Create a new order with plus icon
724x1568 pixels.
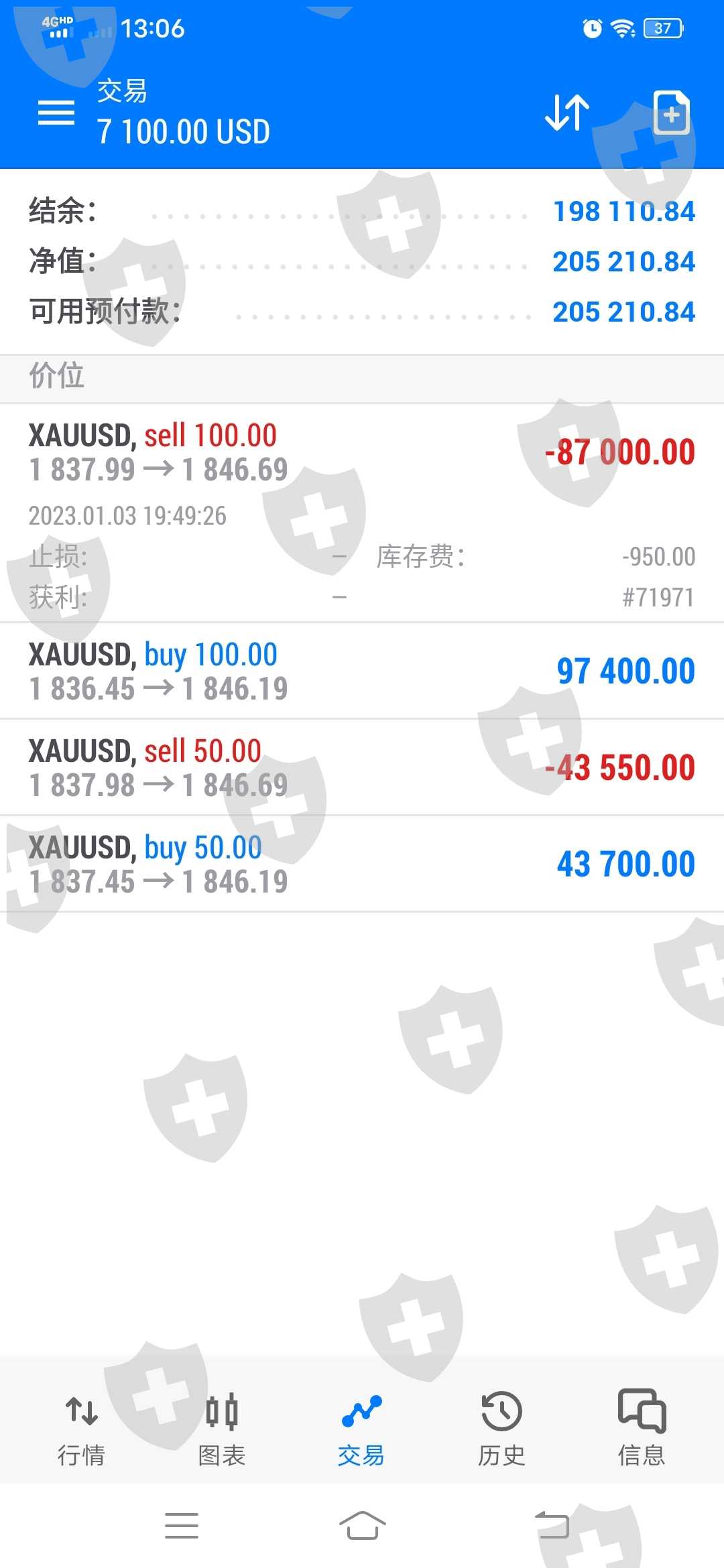click(671, 113)
